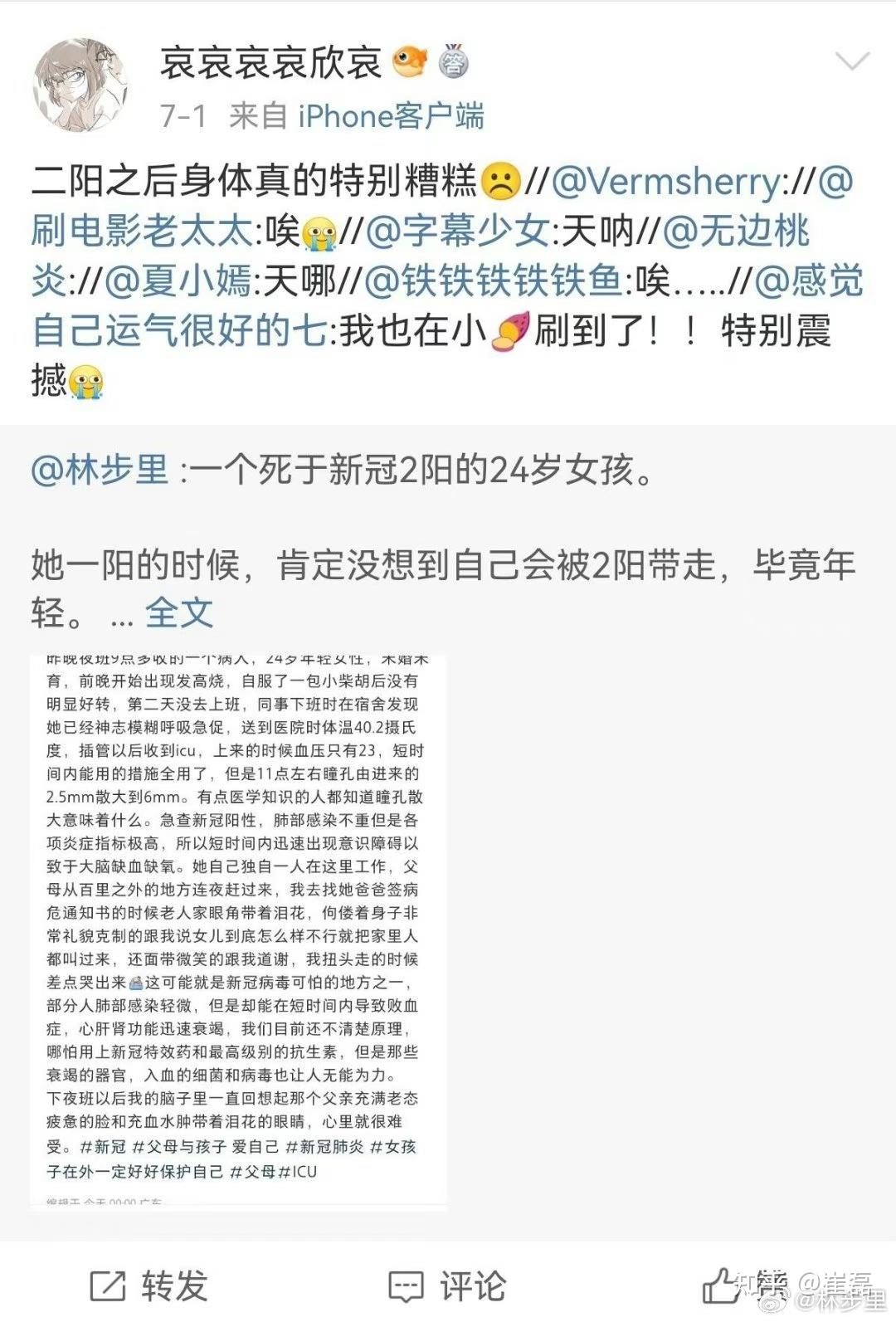Open the iPhone客户端 source link
The image size is (896, 1322).
[390, 116]
